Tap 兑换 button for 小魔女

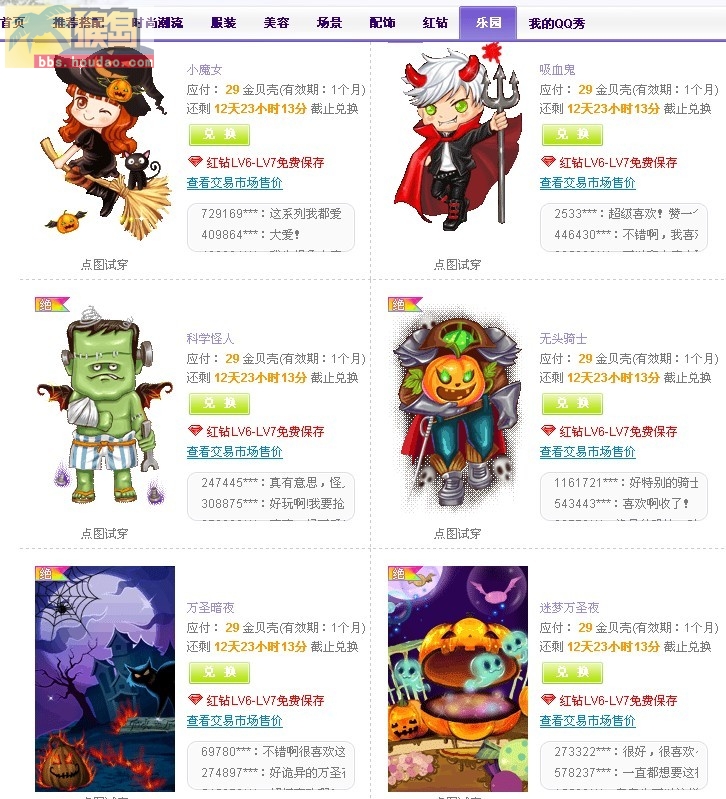pos(219,135)
